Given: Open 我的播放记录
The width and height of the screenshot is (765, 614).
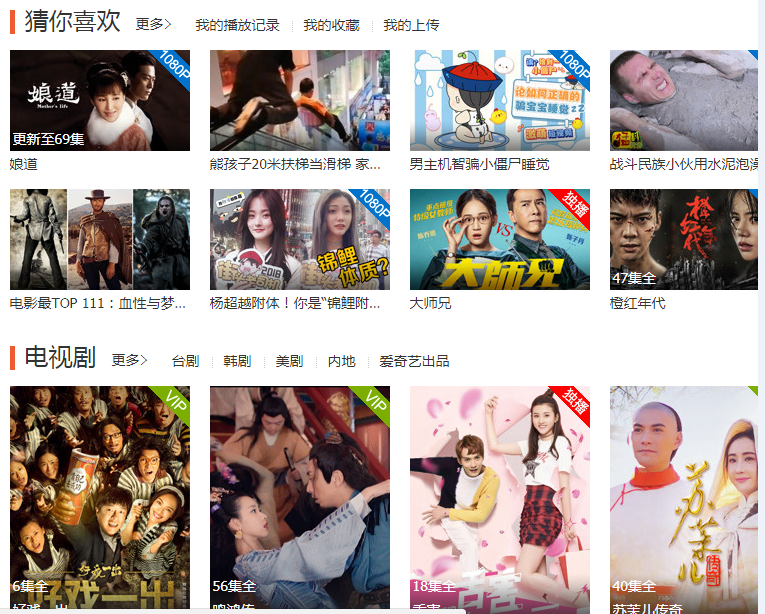Looking at the screenshot, I should pyautogui.click(x=237, y=25).
